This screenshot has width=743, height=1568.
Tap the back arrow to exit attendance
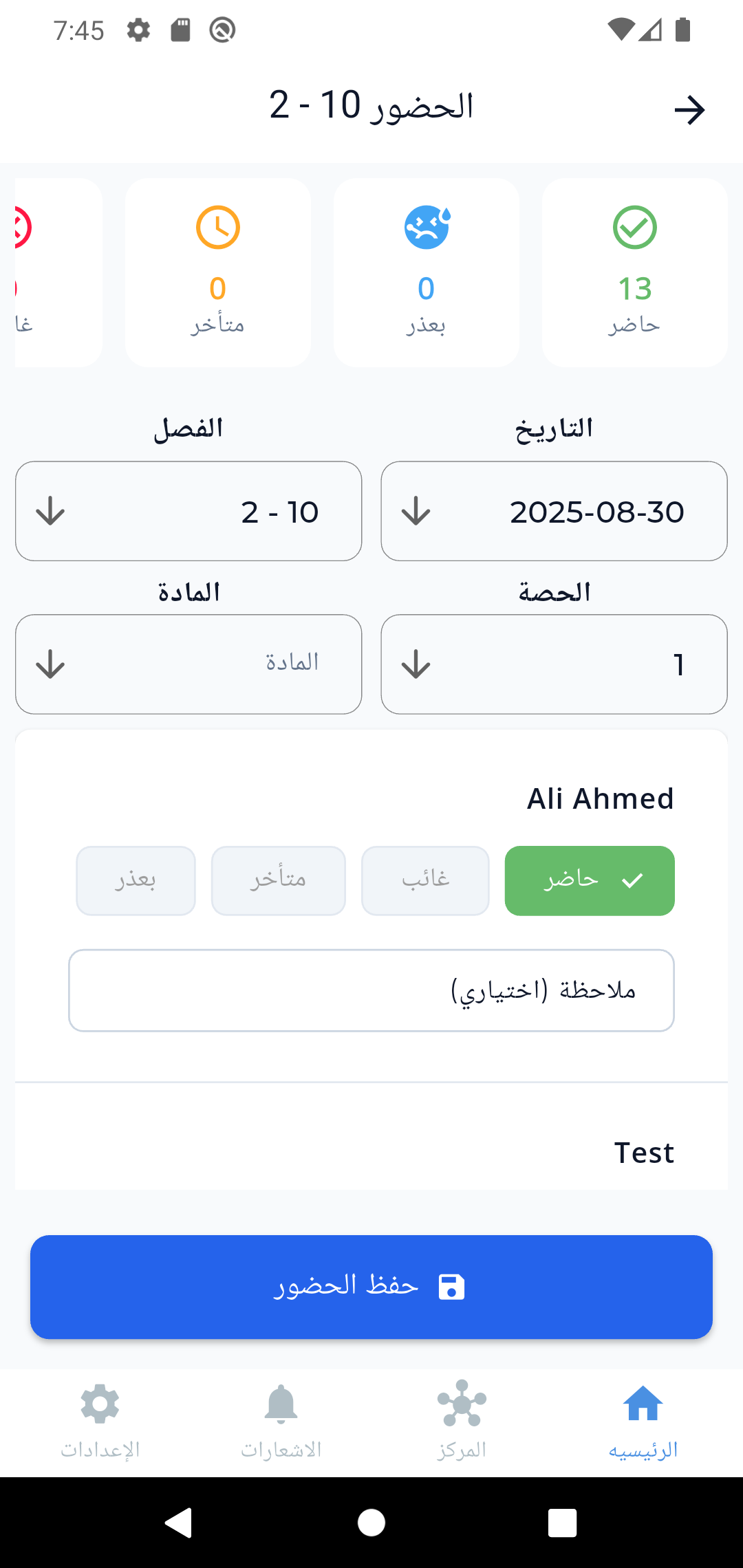point(691,109)
